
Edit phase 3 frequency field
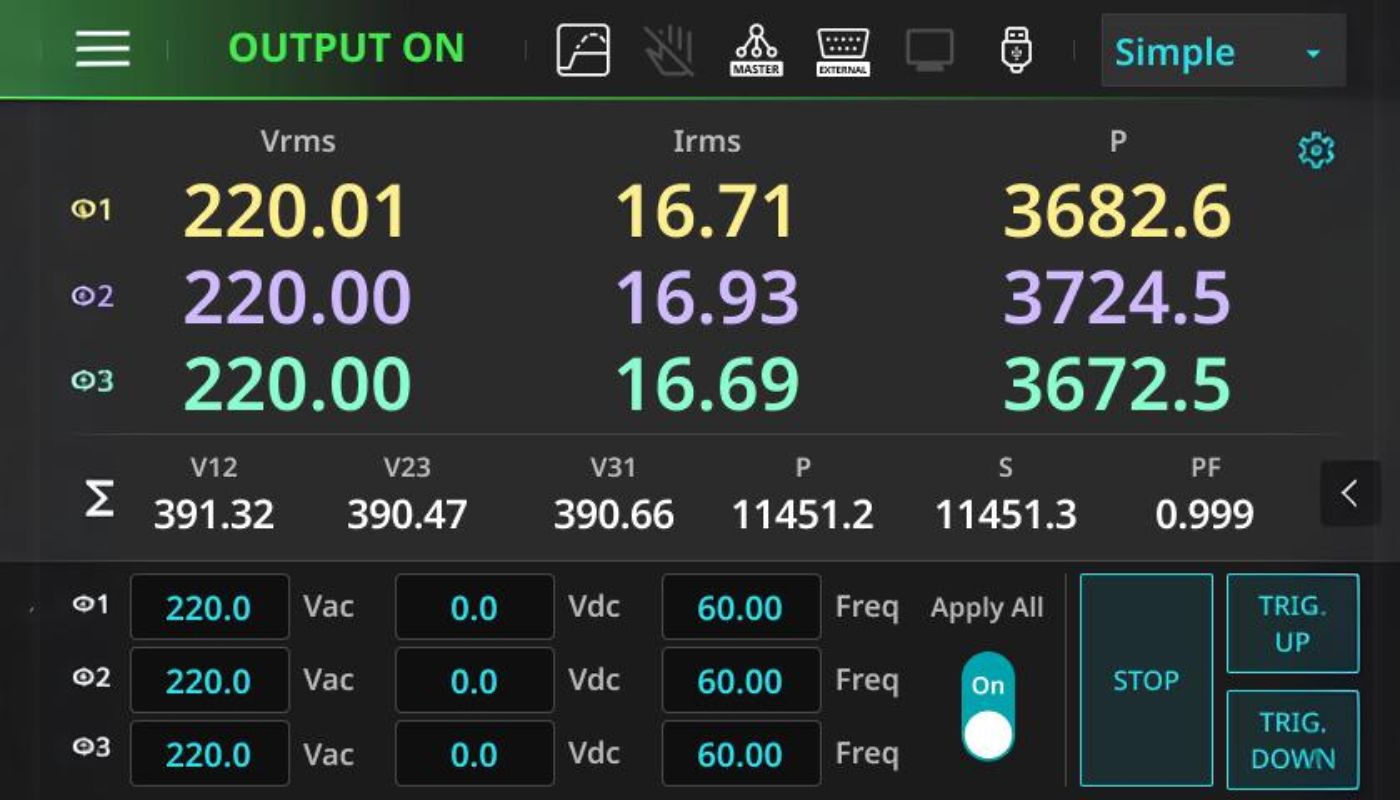740,754
